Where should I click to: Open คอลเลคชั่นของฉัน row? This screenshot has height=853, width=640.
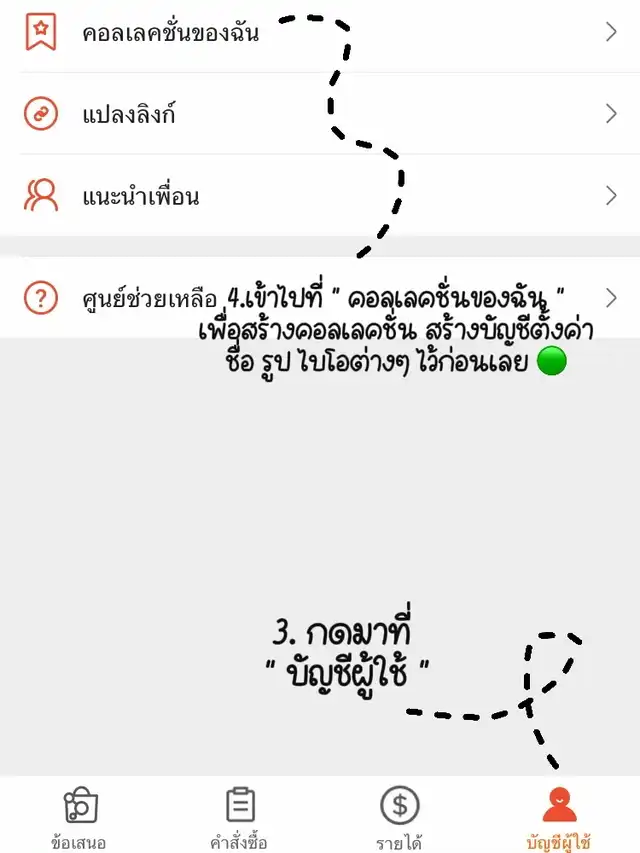tap(170, 33)
